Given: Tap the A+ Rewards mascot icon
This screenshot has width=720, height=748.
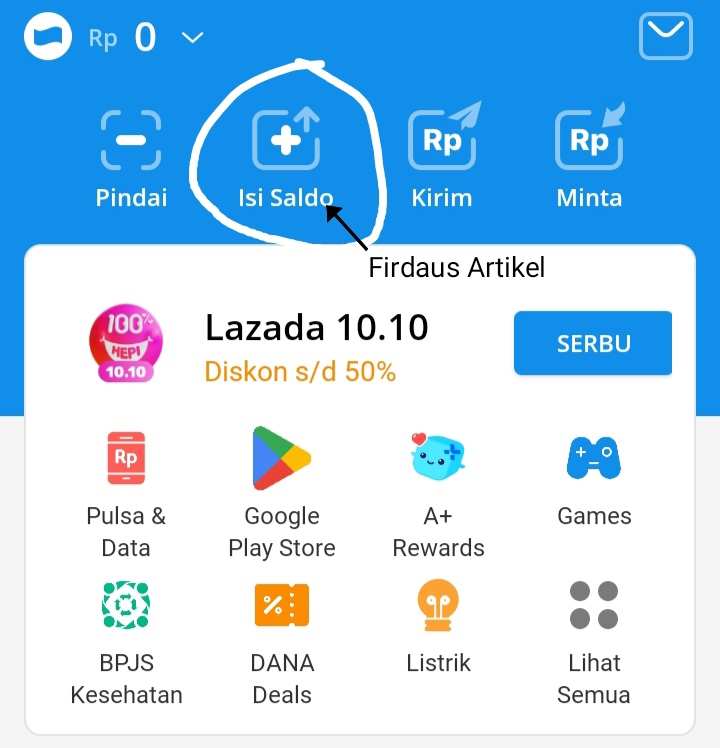Looking at the screenshot, I should (438, 458).
